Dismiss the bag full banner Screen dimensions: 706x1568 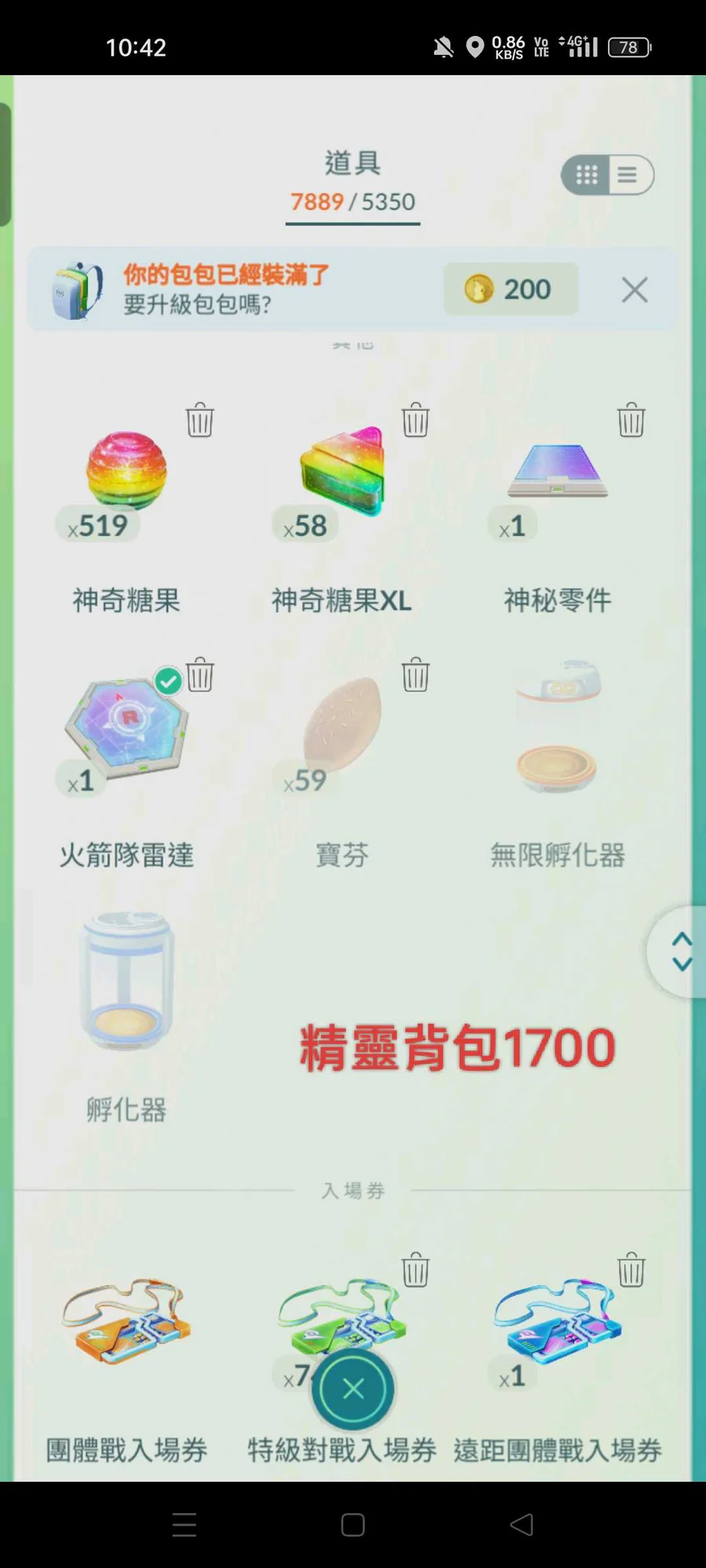coord(634,290)
